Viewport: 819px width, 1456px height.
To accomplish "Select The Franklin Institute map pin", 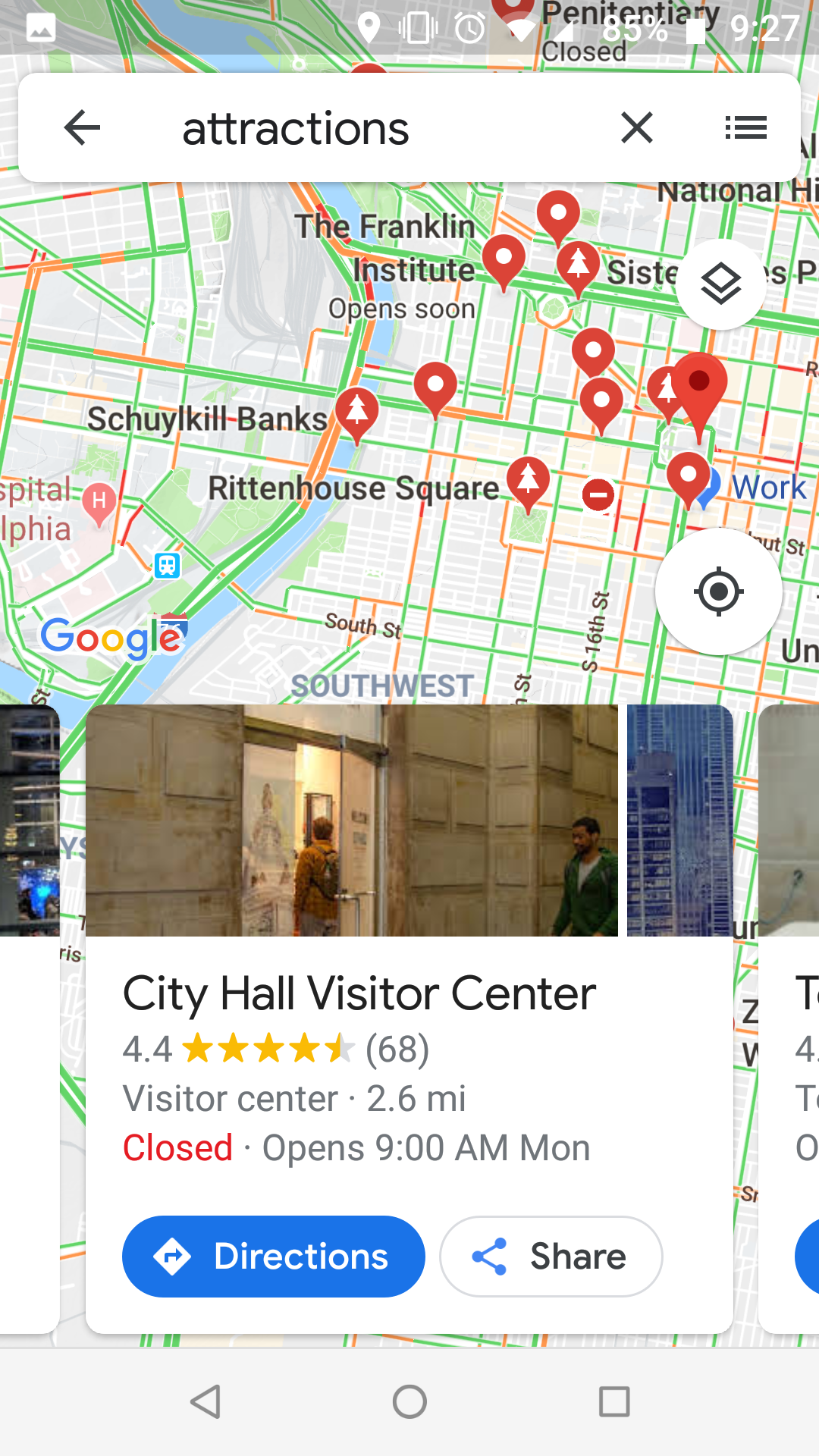I will pos(504,262).
